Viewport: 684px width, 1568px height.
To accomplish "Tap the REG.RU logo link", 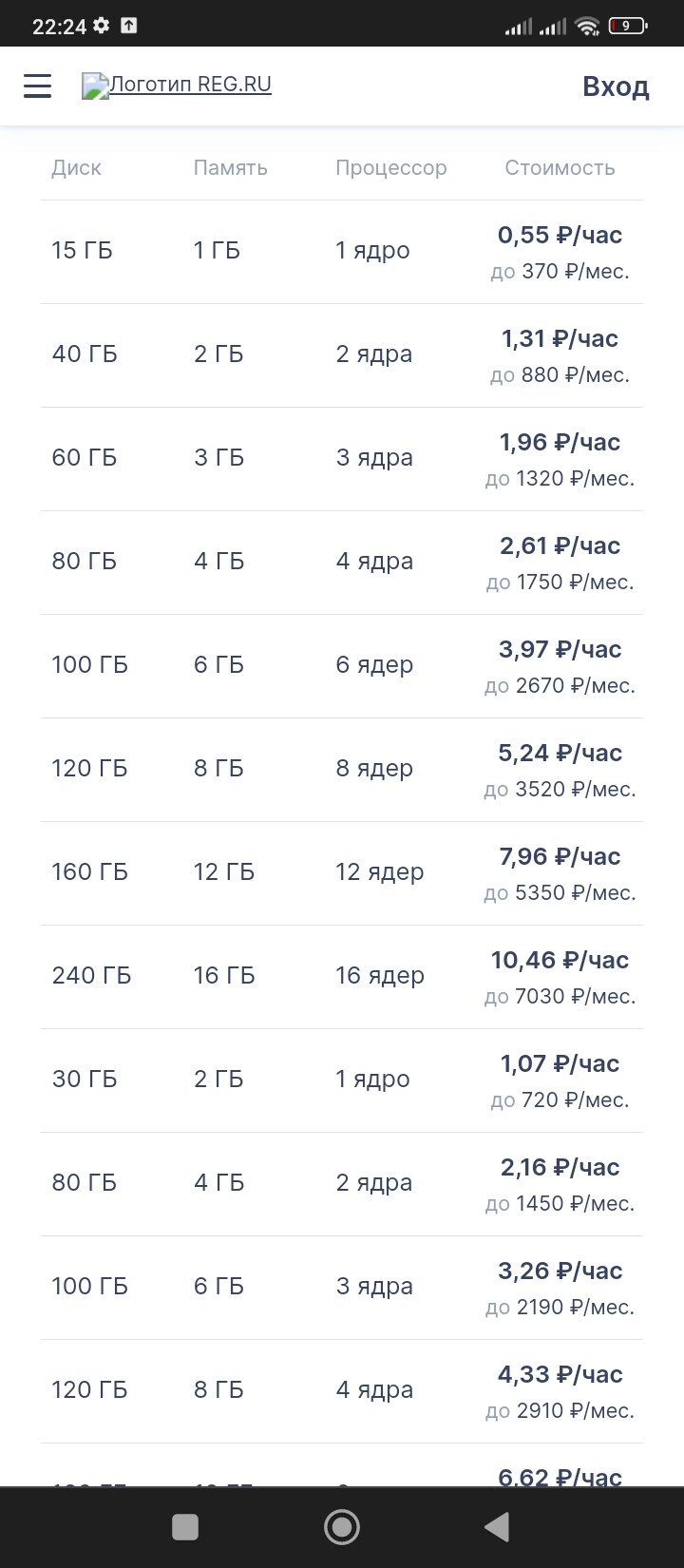I will tap(177, 86).
